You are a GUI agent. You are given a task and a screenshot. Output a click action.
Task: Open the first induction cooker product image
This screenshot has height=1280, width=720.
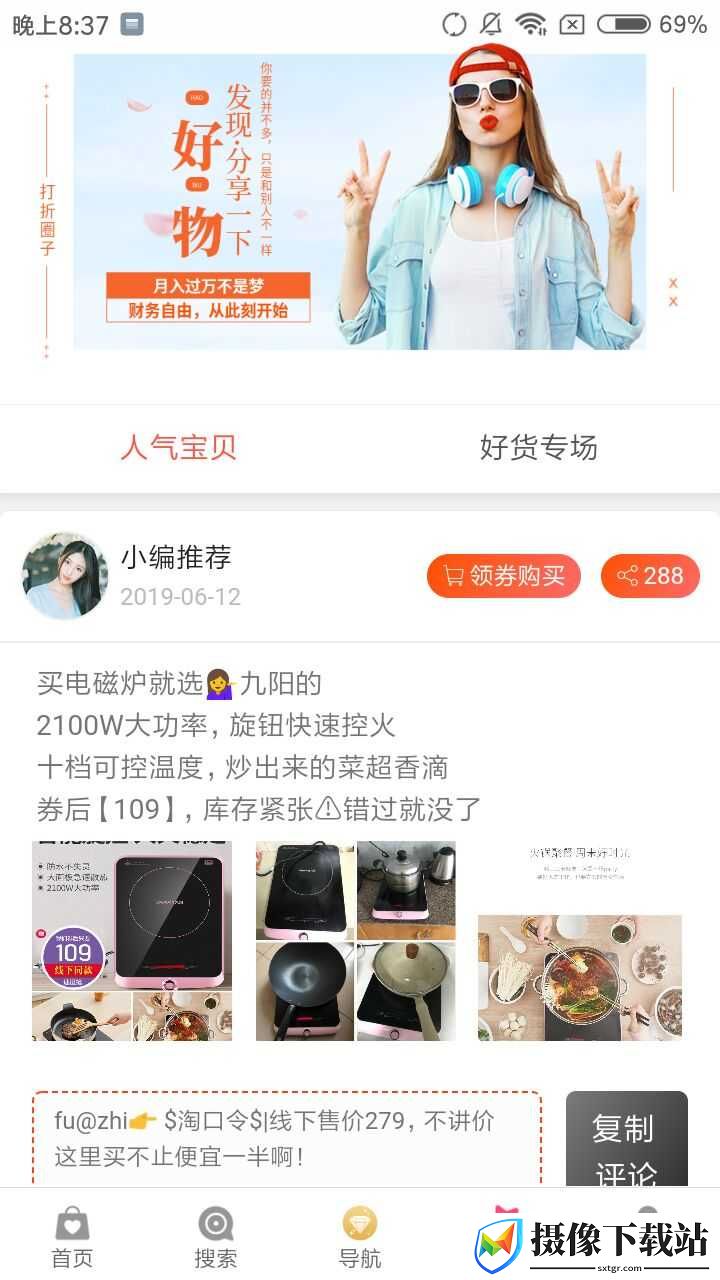132,941
